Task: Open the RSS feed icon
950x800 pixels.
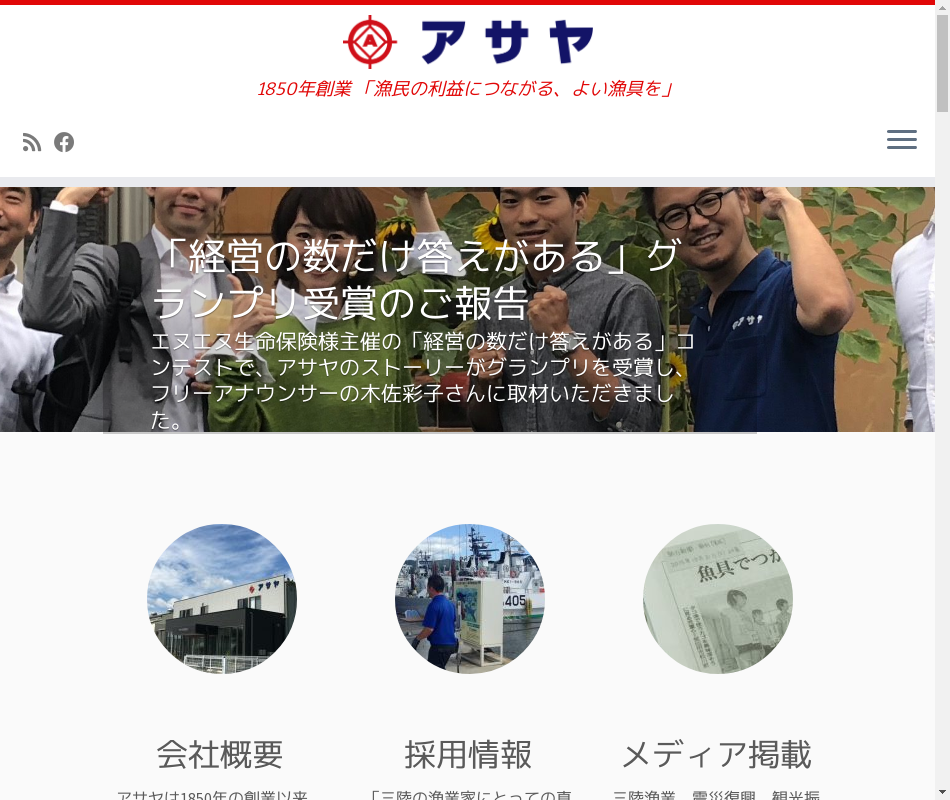Action: coord(32,142)
